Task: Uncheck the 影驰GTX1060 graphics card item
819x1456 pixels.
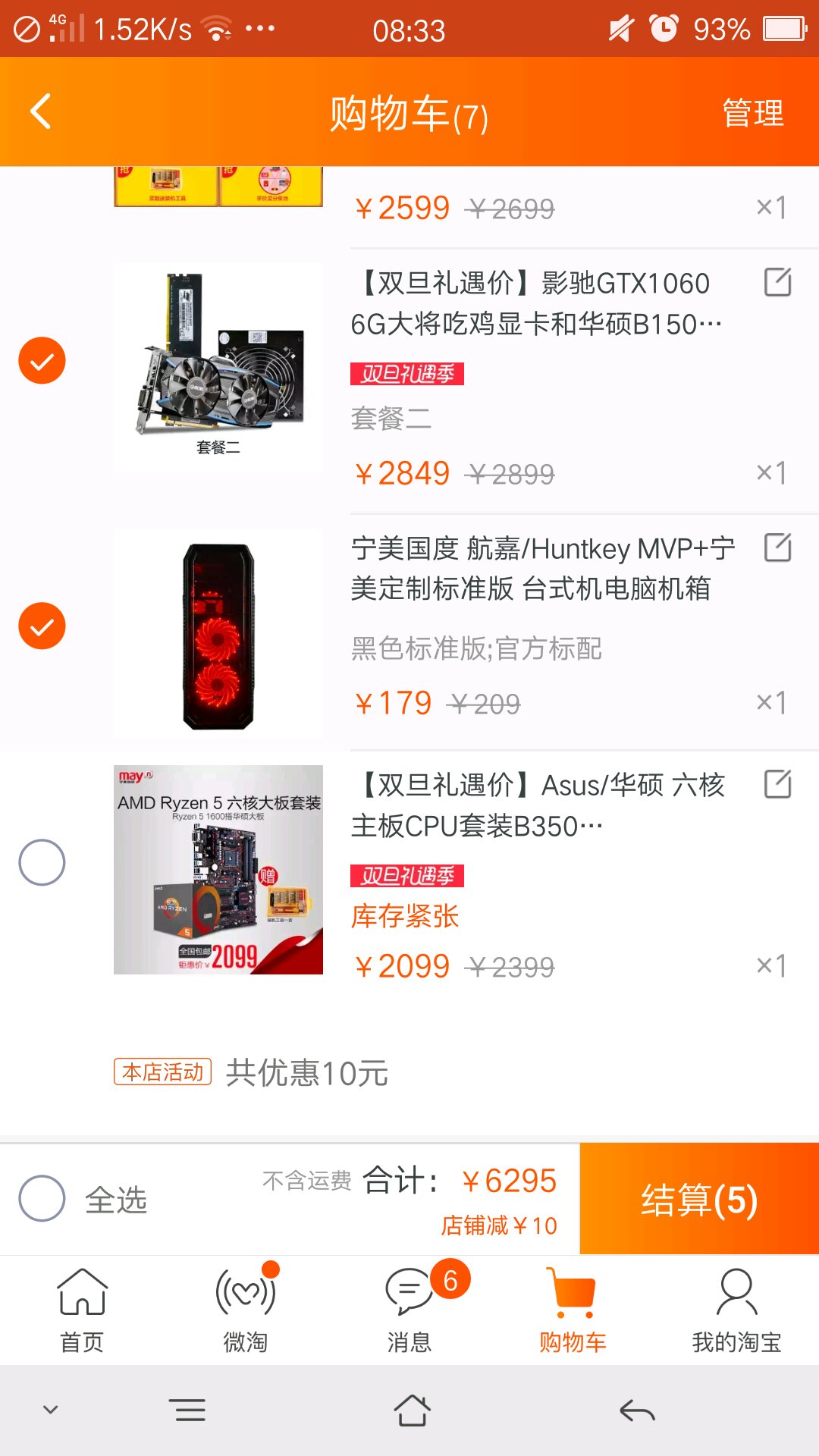Action: click(42, 360)
